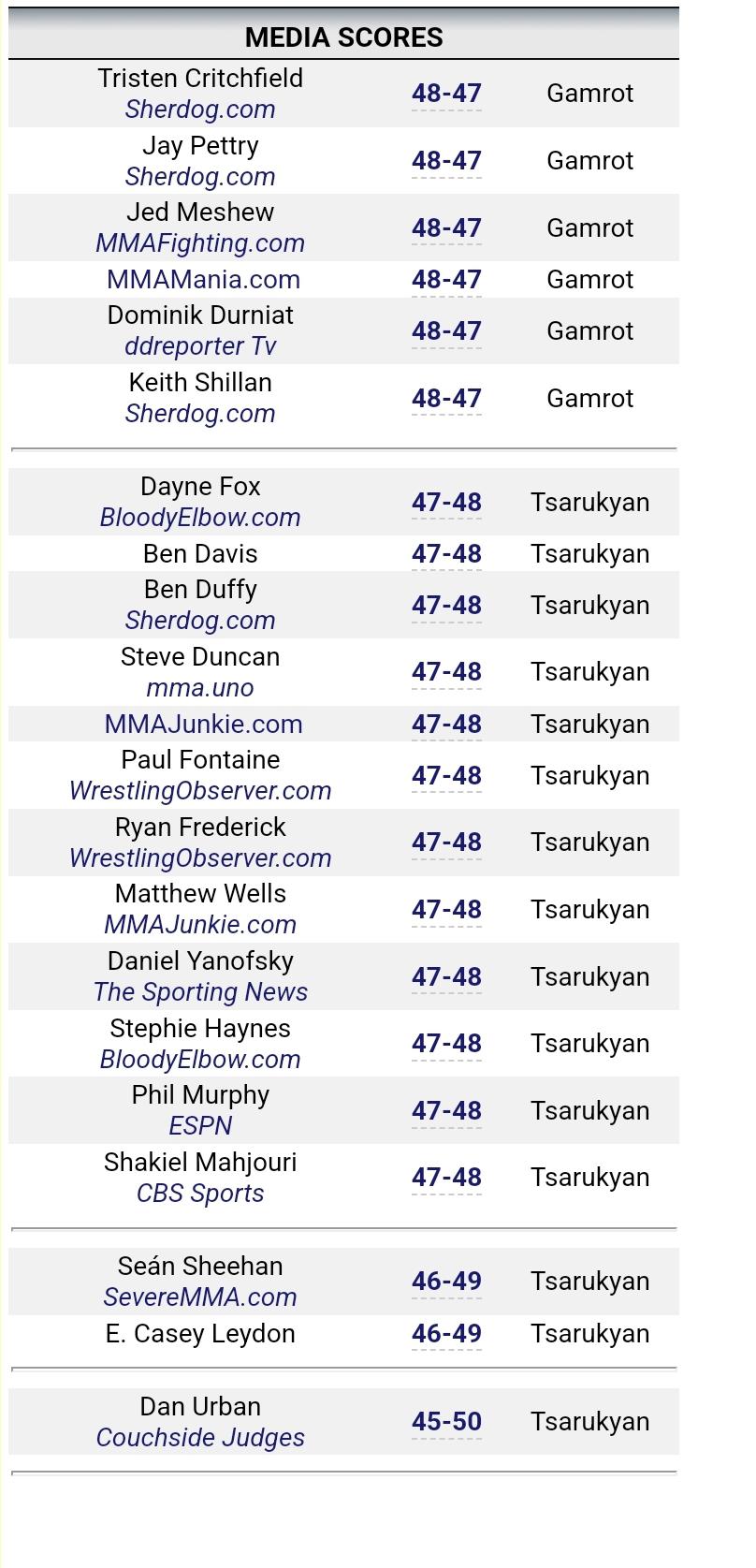Tap Ben Davis's 47-48 score
This screenshot has width=756, height=1568.
446,554
